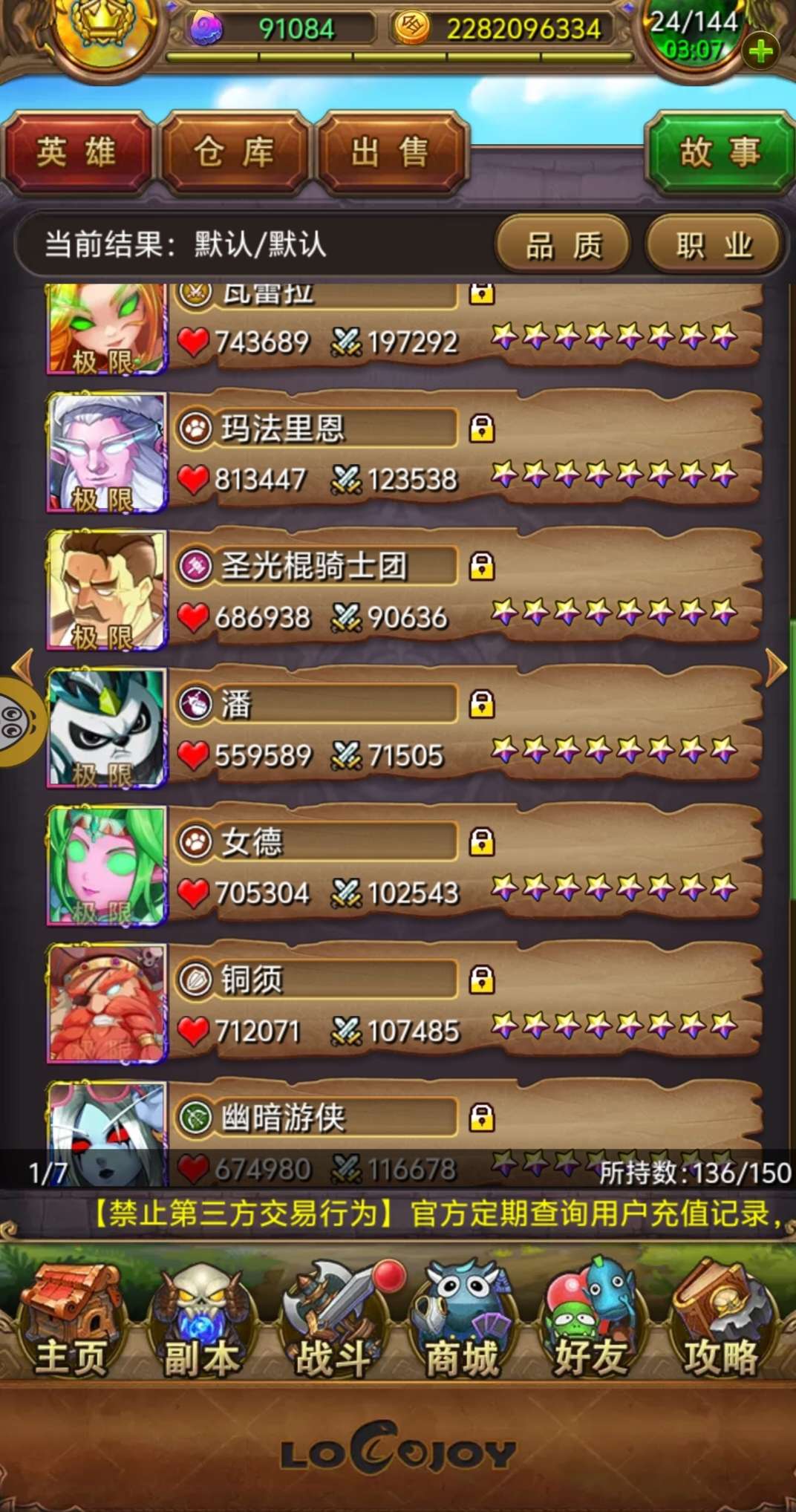This screenshot has height=1512, width=796.
Task: View hero 铜须
Action: click(x=405, y=1003)
